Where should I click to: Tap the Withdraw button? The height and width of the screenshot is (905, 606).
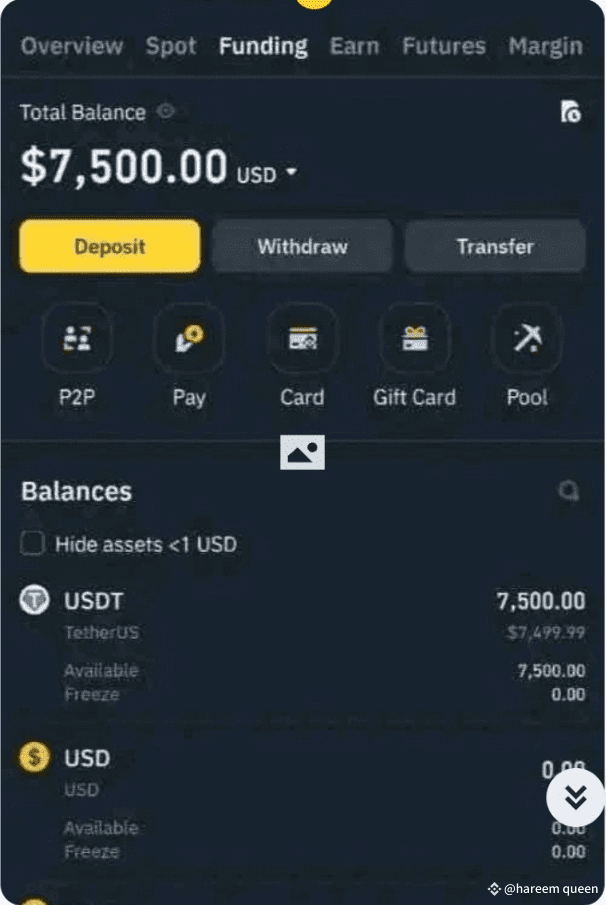coord(302,246)
